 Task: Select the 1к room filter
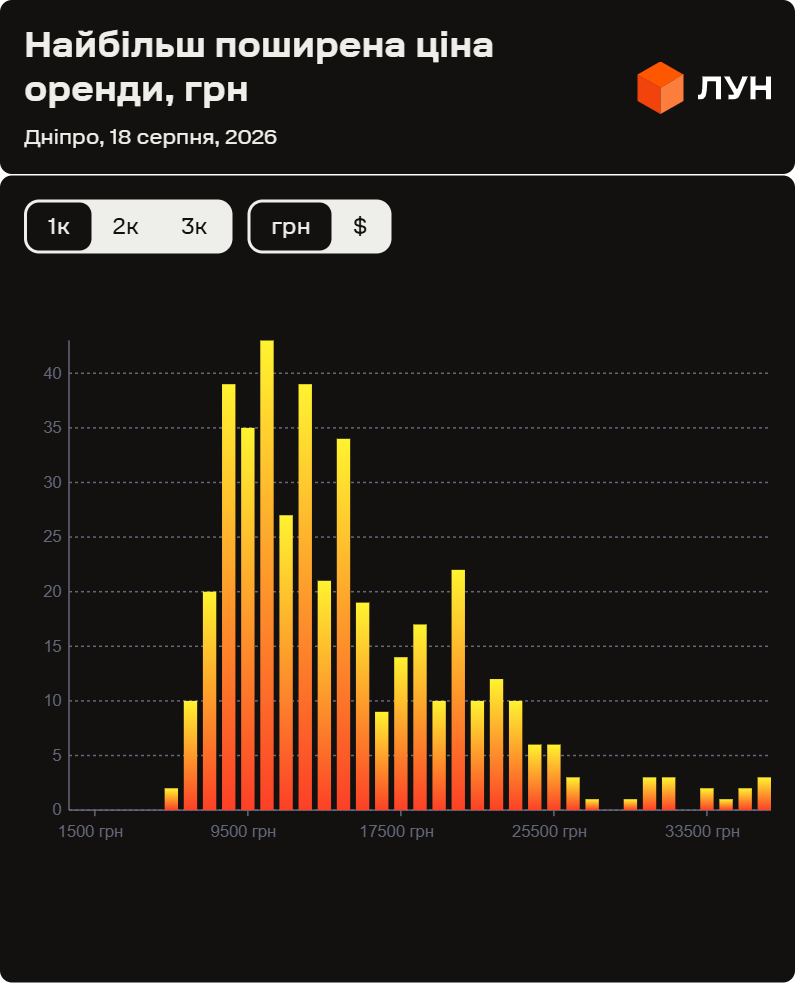point(59,227)
